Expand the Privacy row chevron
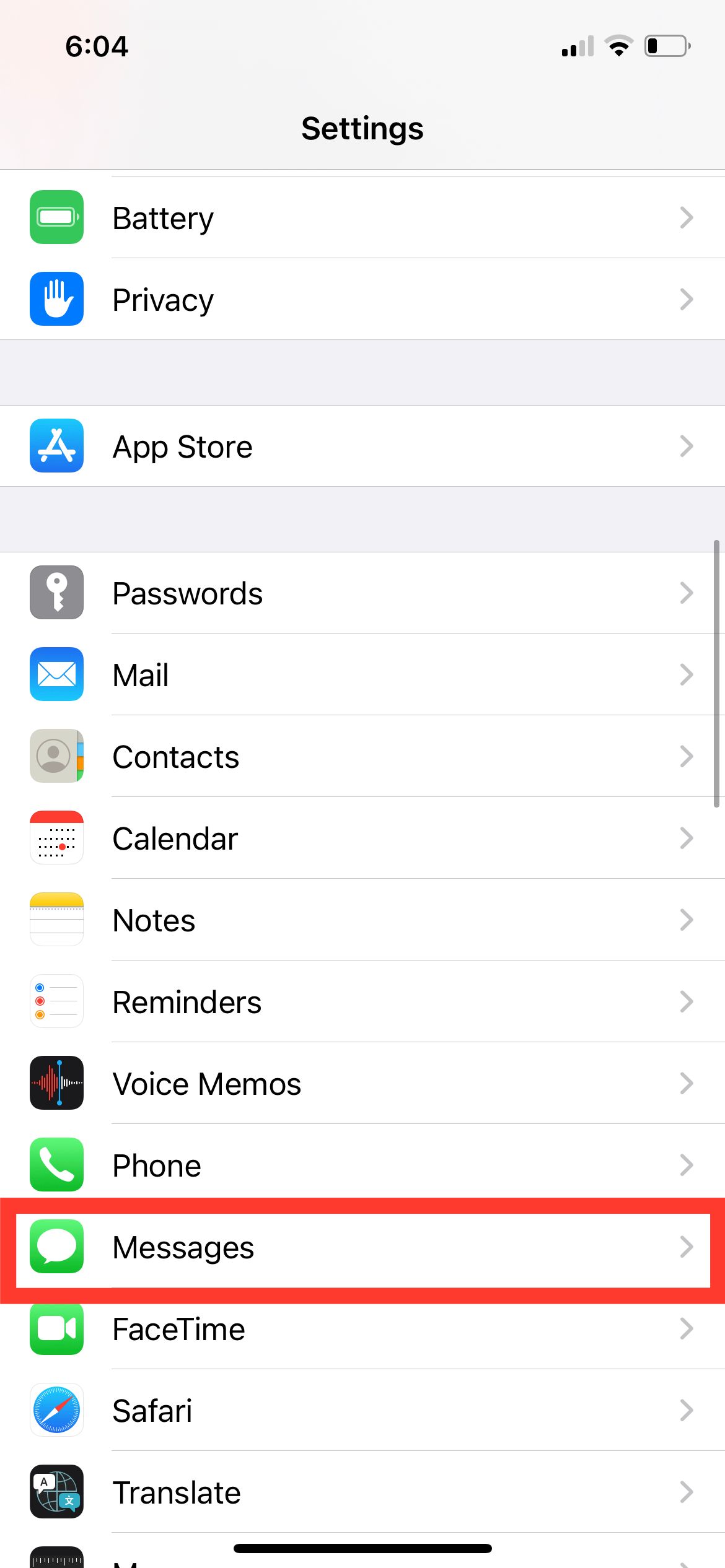This screenshot has width=725, height=1568. [687, 299]
